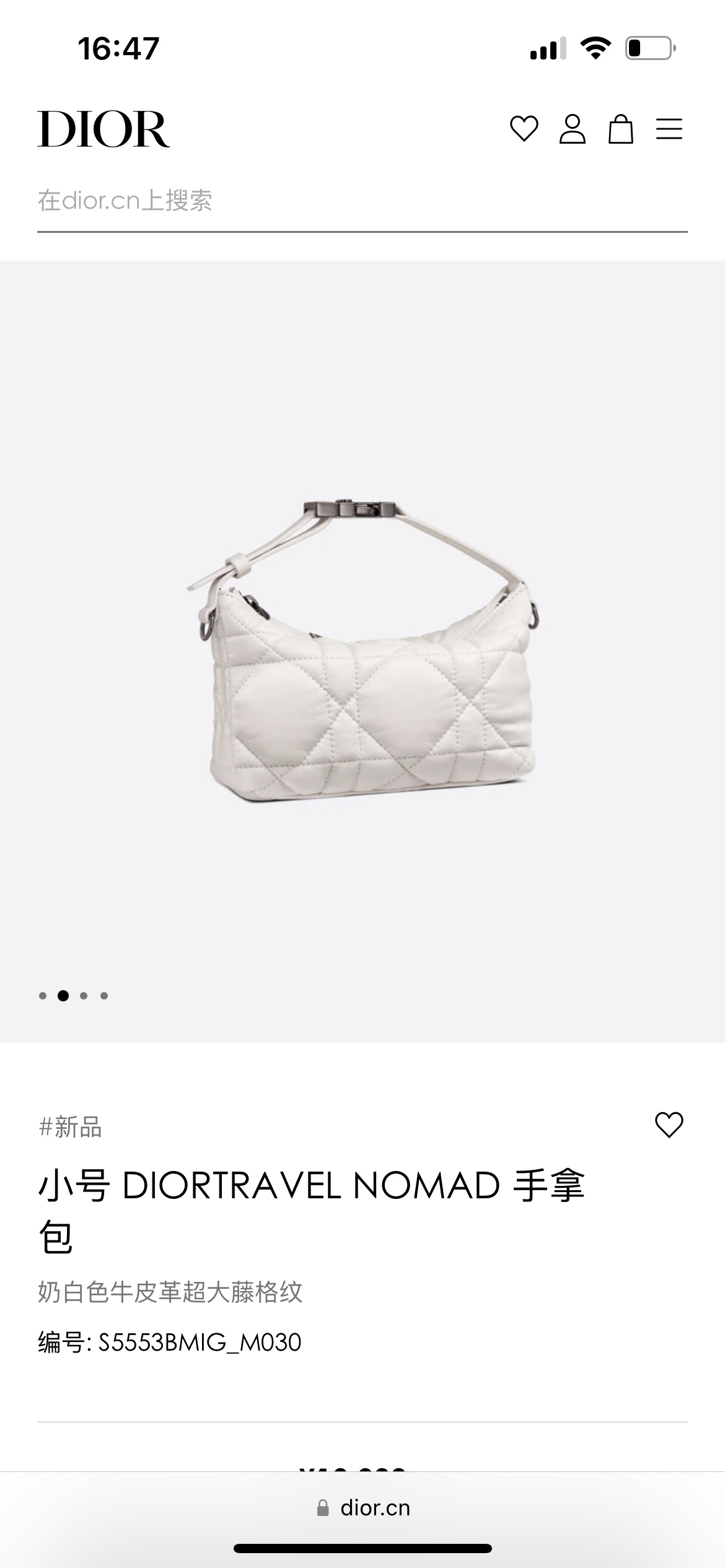
Task: Open the hamburger menu
Action: 669,129
